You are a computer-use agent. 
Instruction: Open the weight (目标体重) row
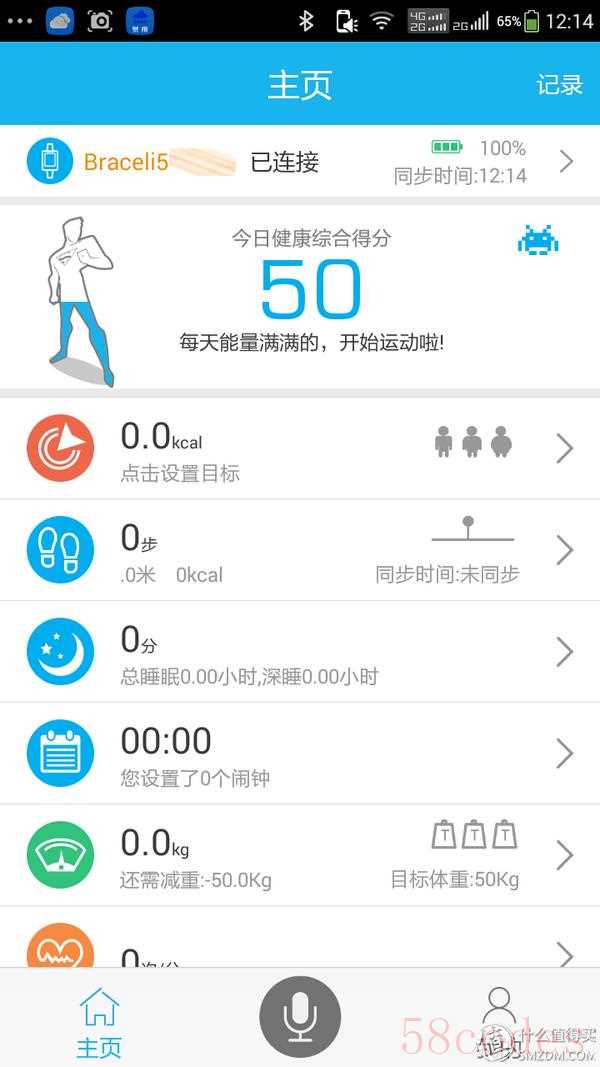coord(300,856)
